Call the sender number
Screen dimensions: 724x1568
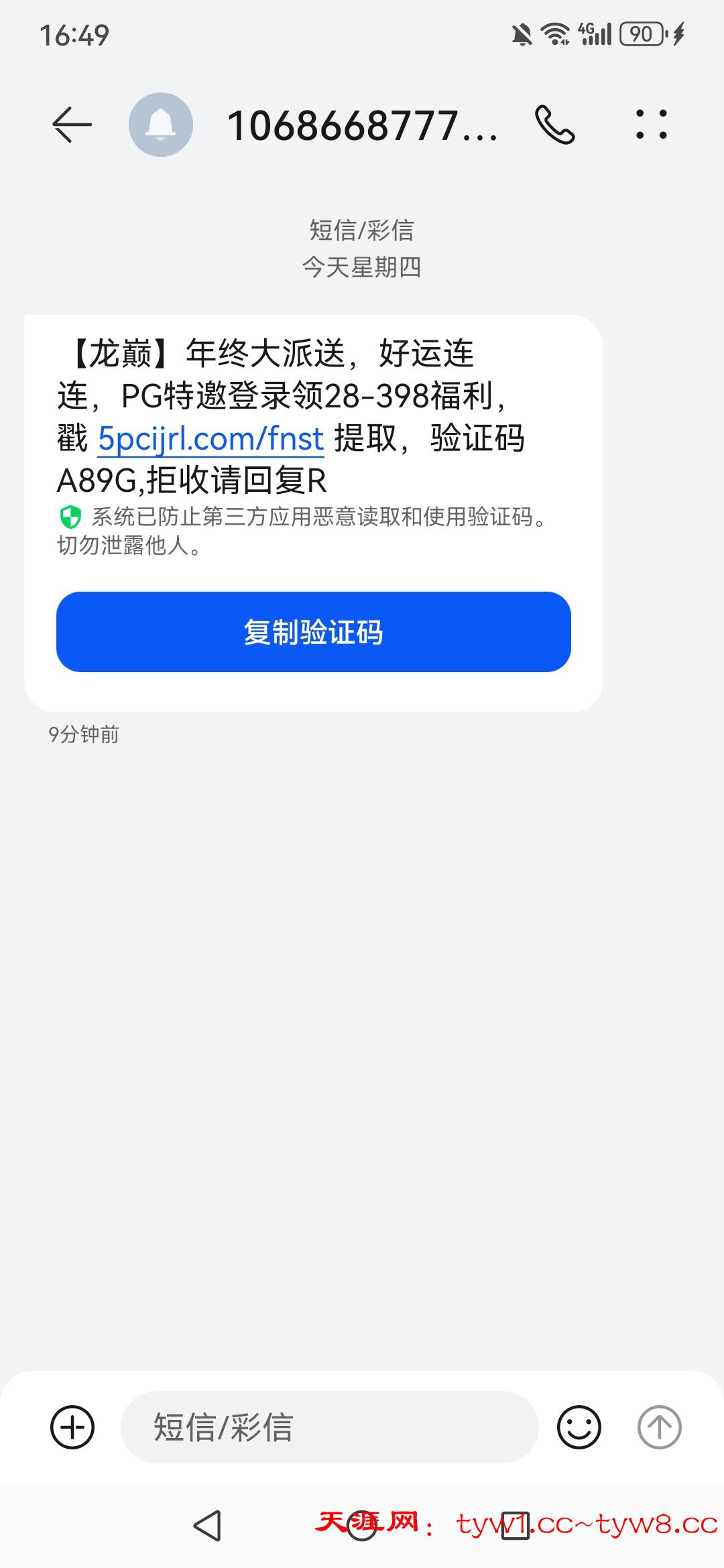click(x=554, y=125)
